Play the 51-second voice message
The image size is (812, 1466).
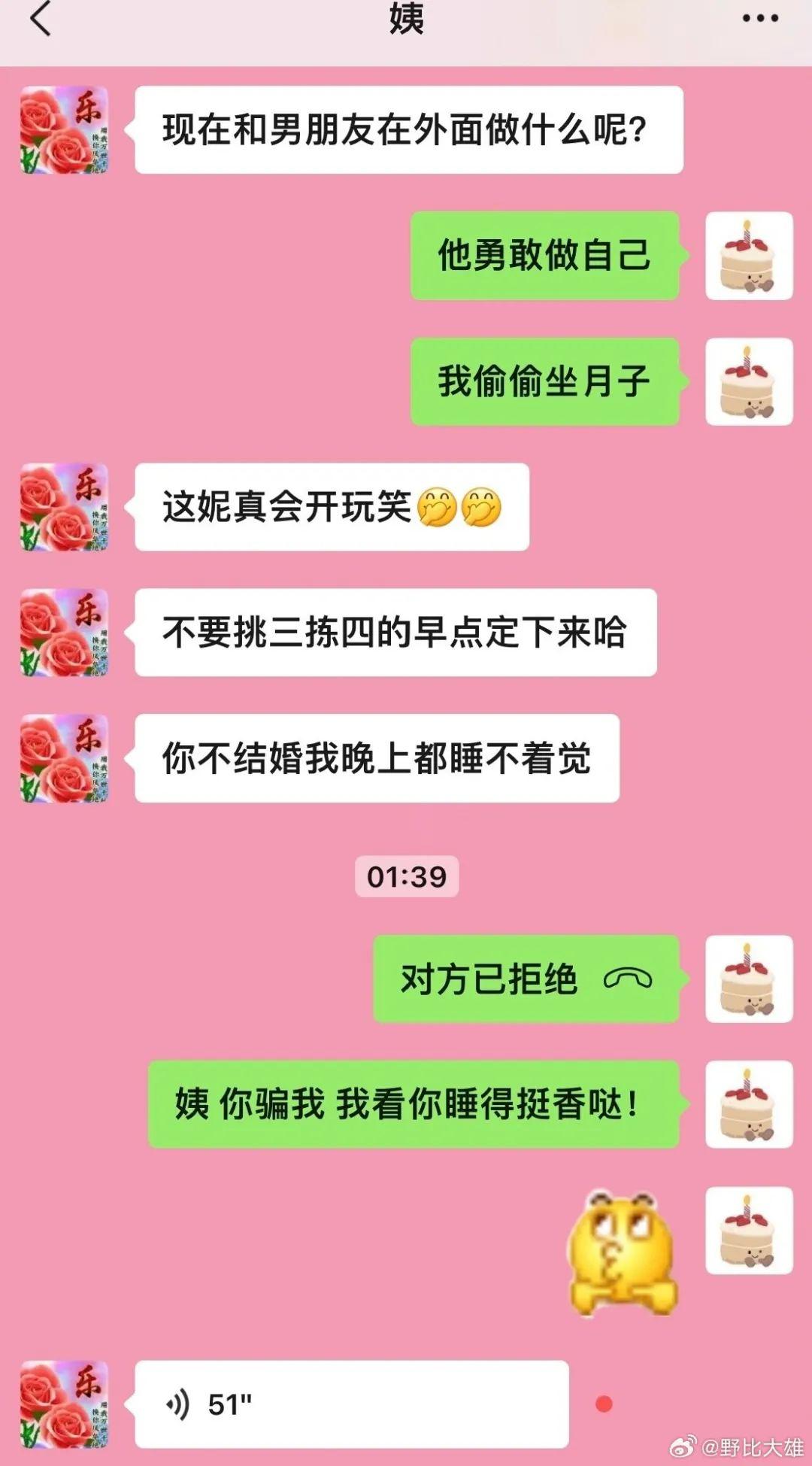point(351,1404)
